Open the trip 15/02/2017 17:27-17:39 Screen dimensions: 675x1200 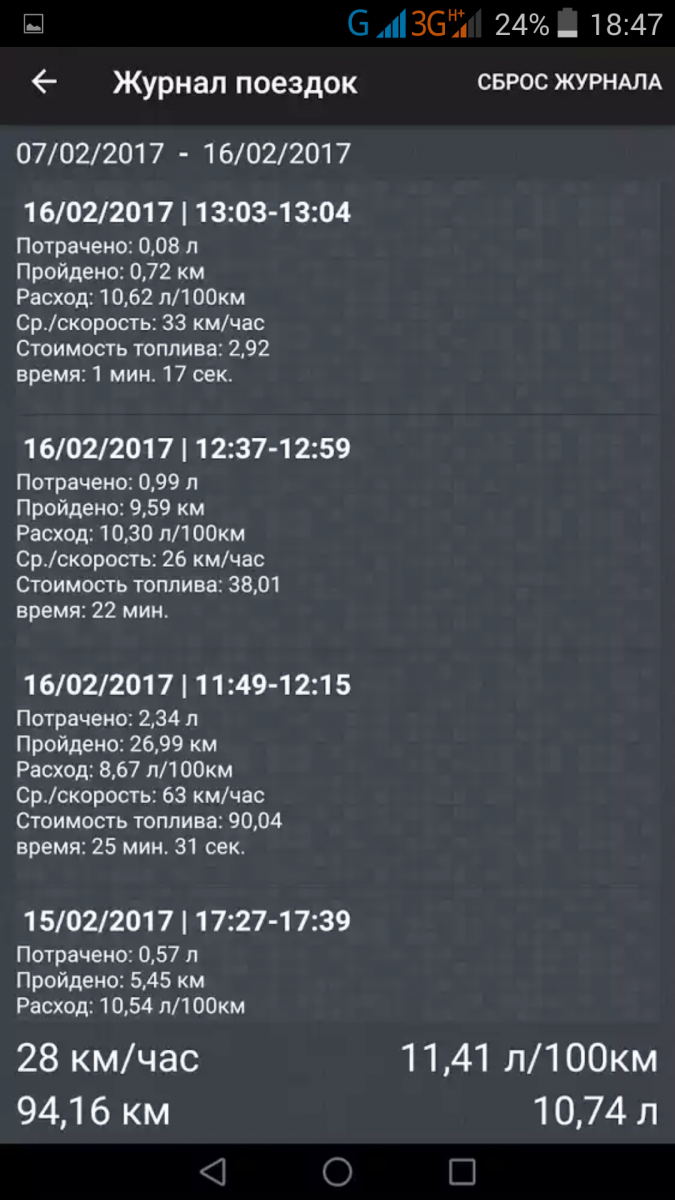pyautogui.click(x=337, y=963)
